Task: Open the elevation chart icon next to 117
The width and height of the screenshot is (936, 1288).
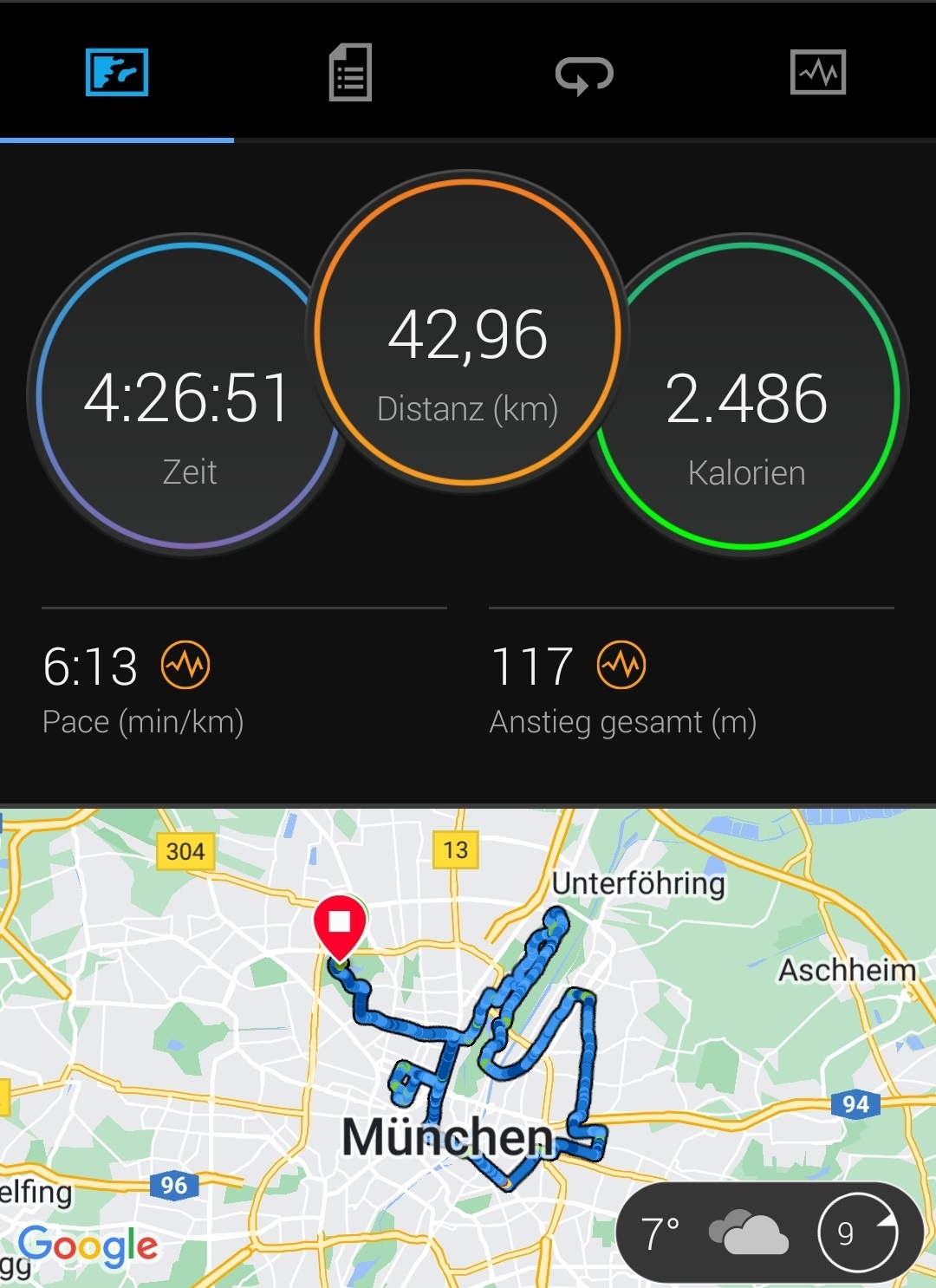Action: [621, 666]
